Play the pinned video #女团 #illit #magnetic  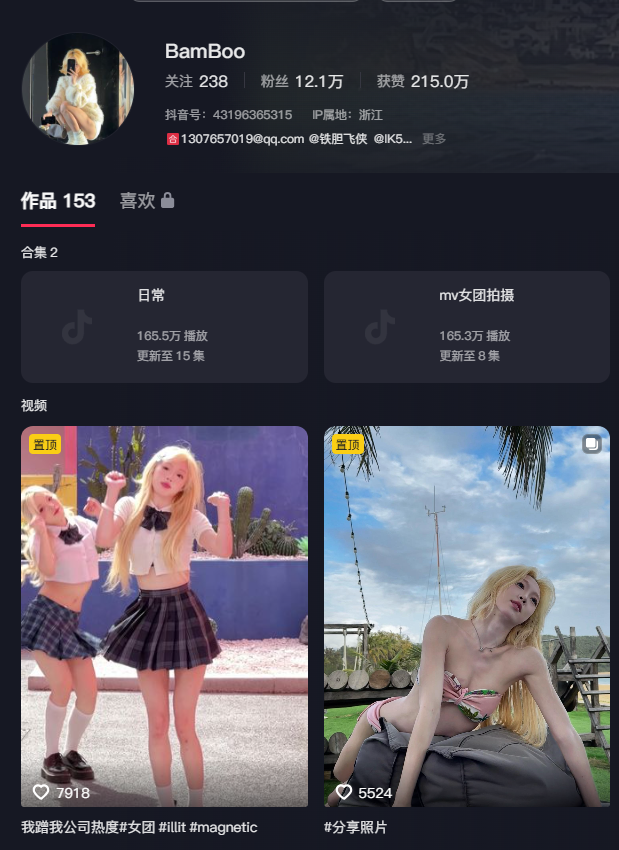pyautogui.click(x=164, y=615)
